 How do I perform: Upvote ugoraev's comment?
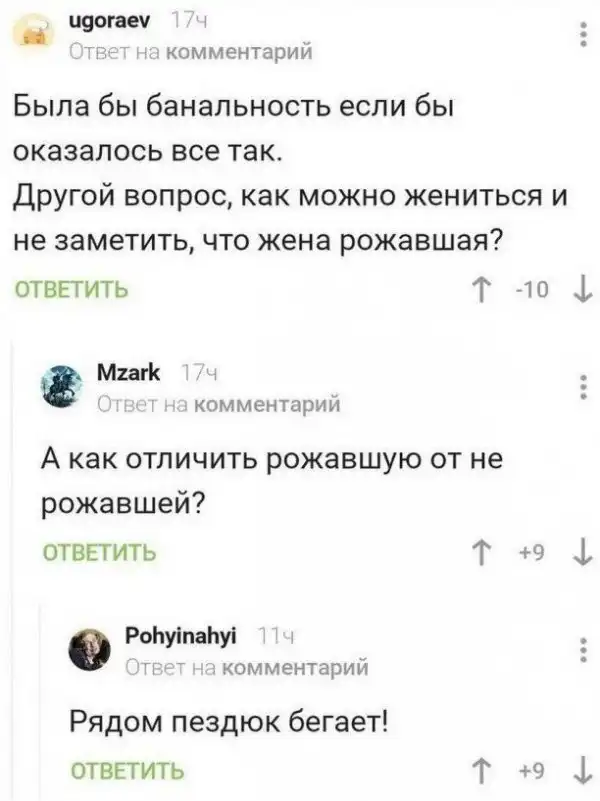tap(487, 292)
